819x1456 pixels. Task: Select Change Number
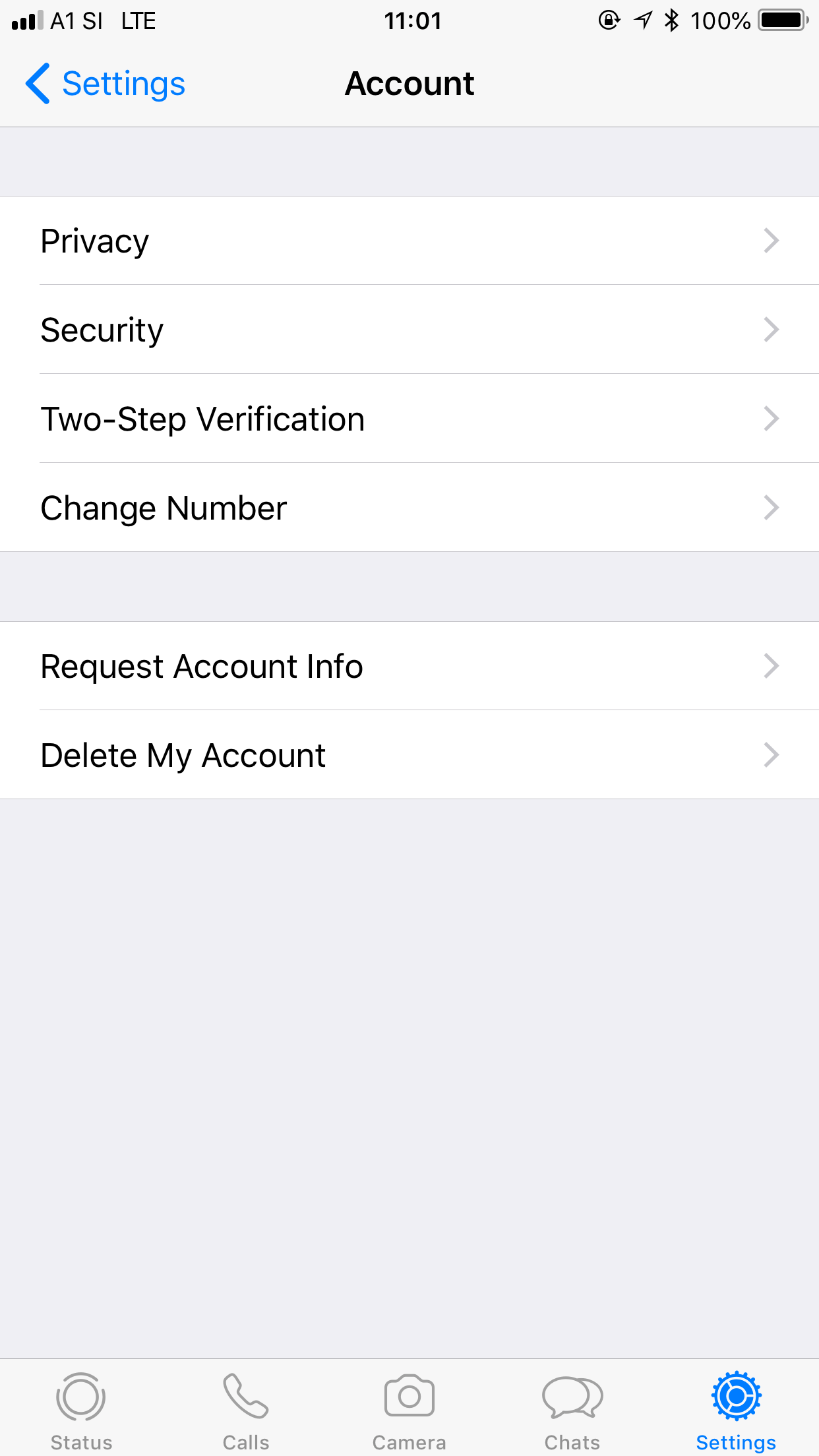(x=409, y=508)
